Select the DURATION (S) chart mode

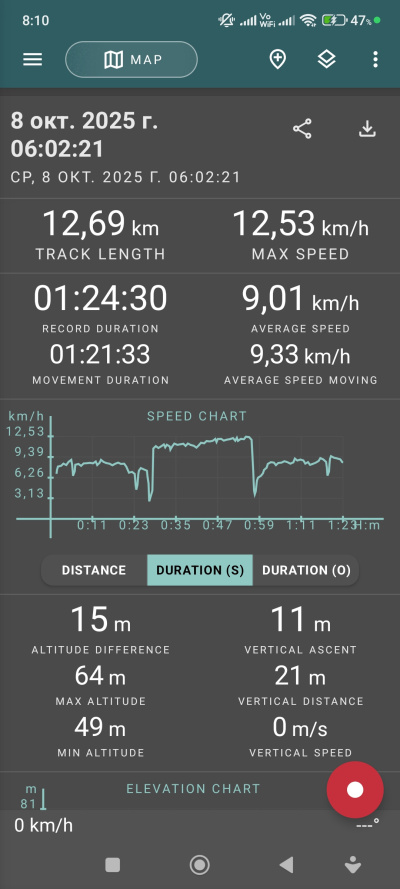pos(200,570)
